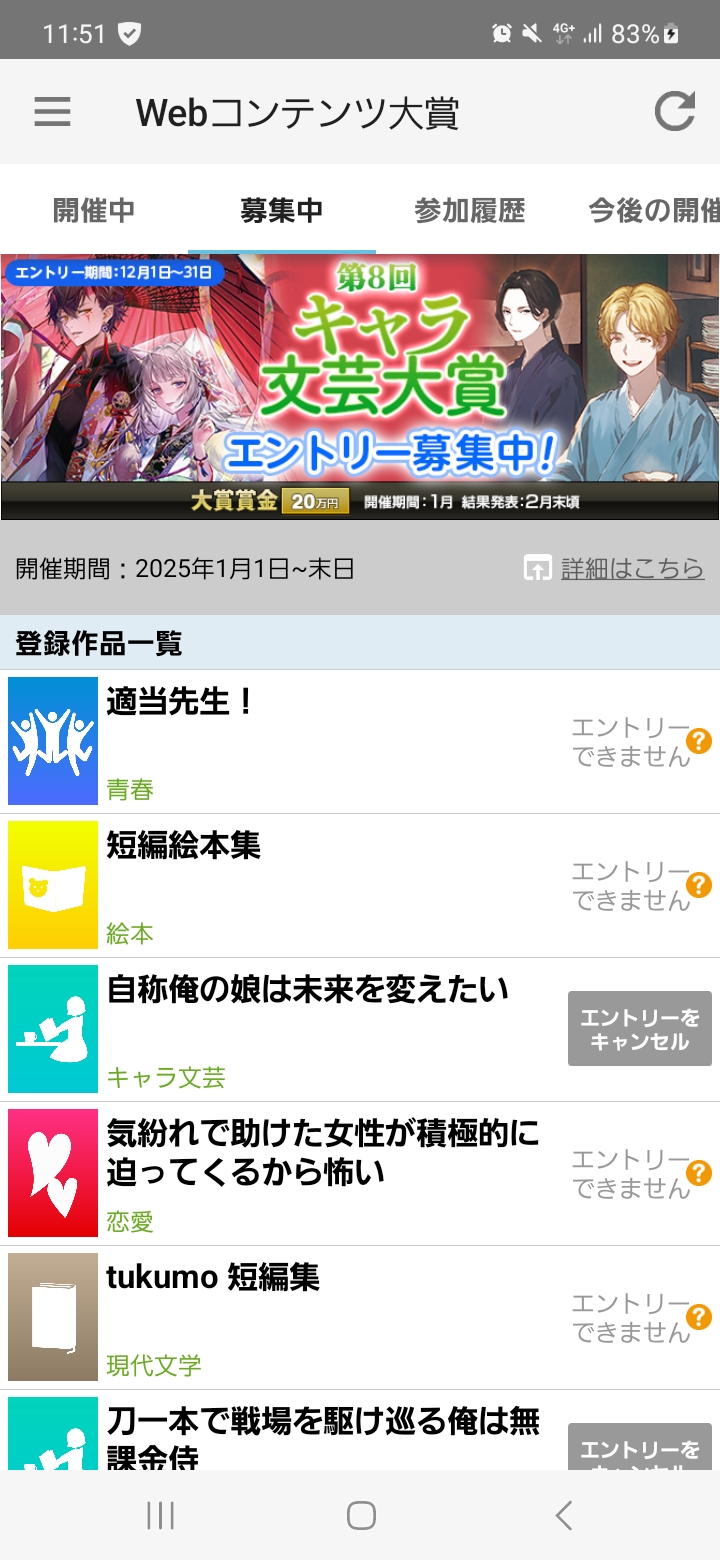Tap the question mark beside the 恋愛 work
Viewport: 720px width, 1560px height.
[699, 1173]
